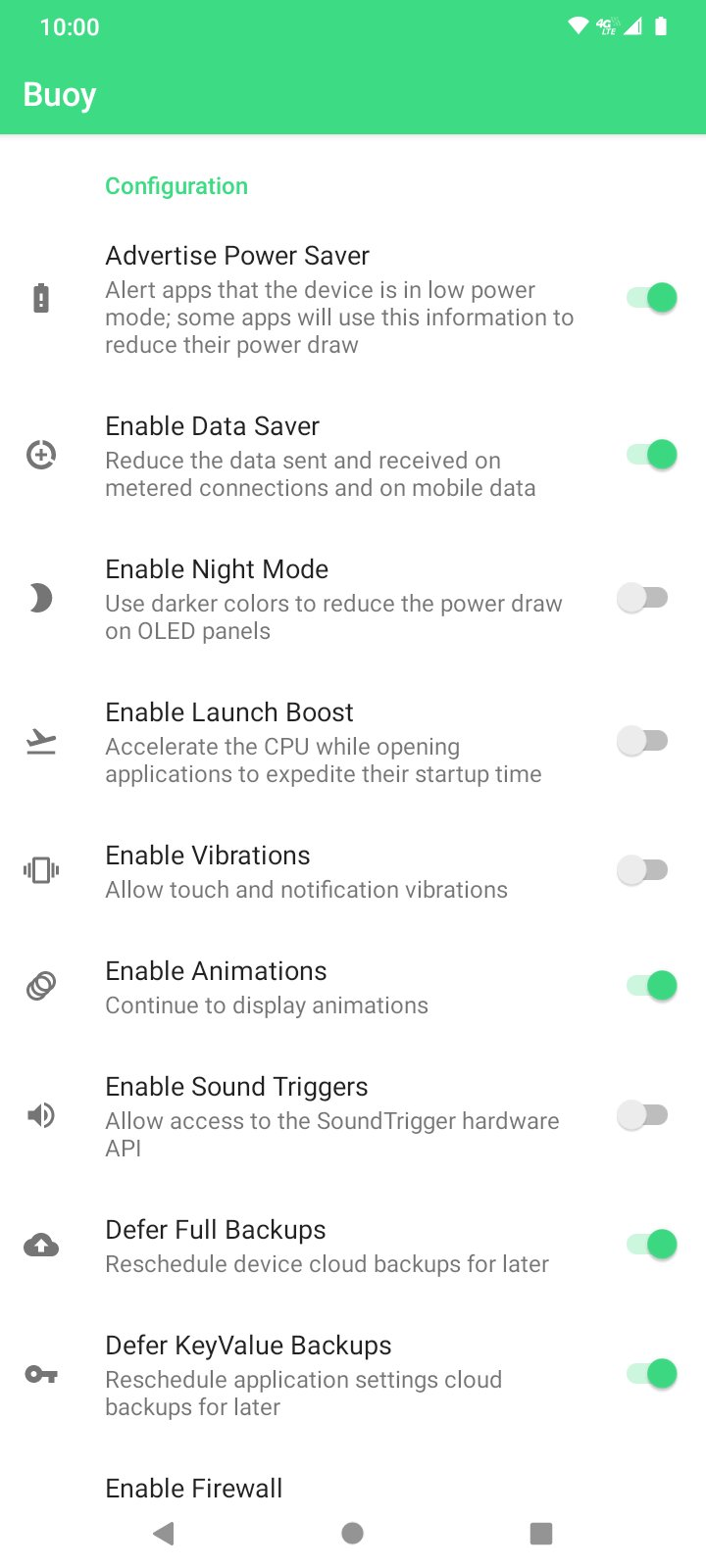Screen dimensions: 706x1568
Task: Turn off Advertise Power Saver switch
Action: [651, 298]
